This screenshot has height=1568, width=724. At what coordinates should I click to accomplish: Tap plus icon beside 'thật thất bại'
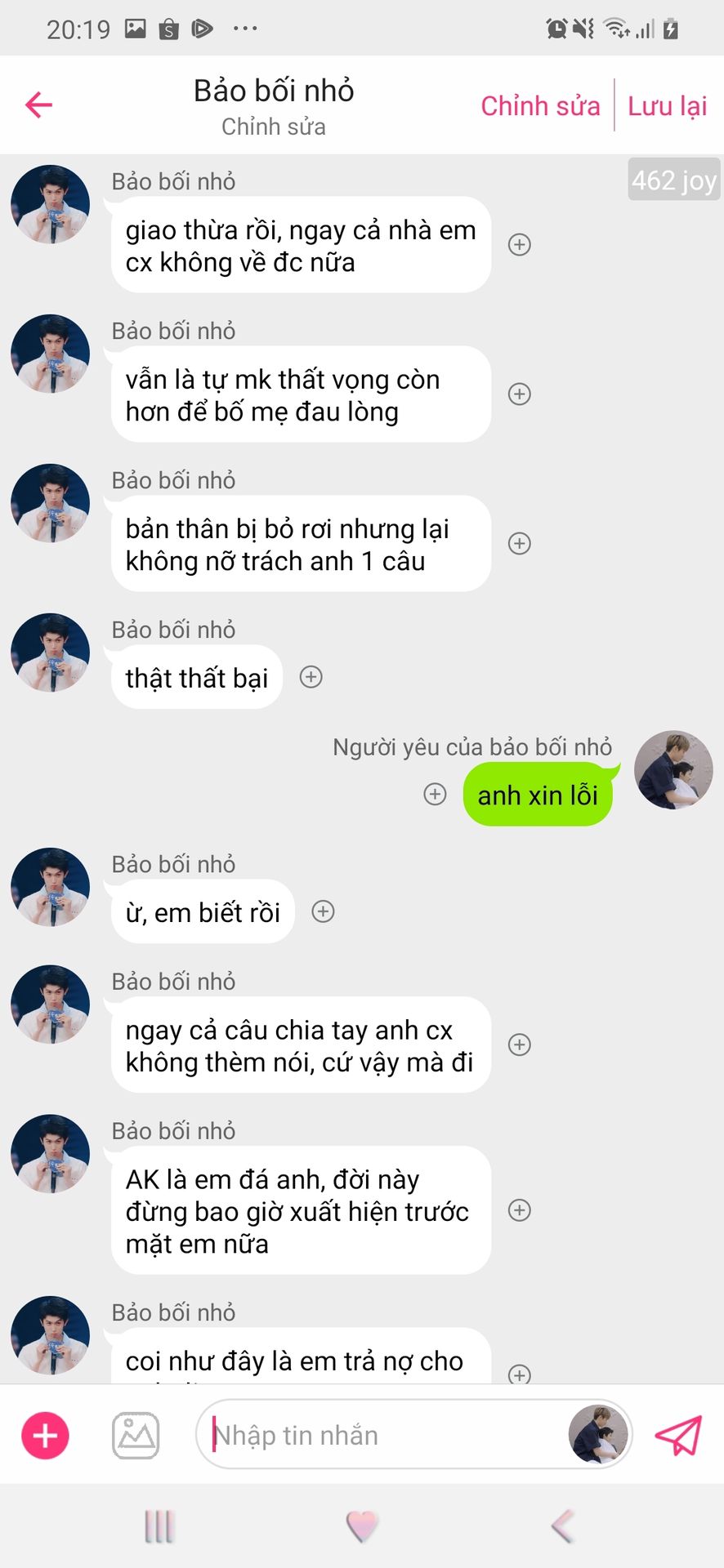[311, 677]
